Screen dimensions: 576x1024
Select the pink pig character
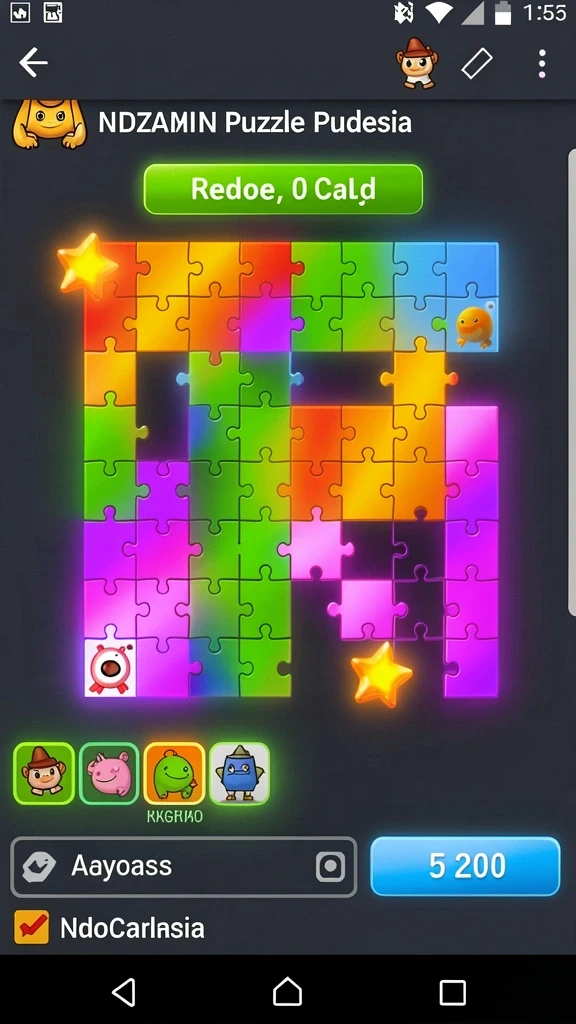pyautogui.click(x=109, y=773)
